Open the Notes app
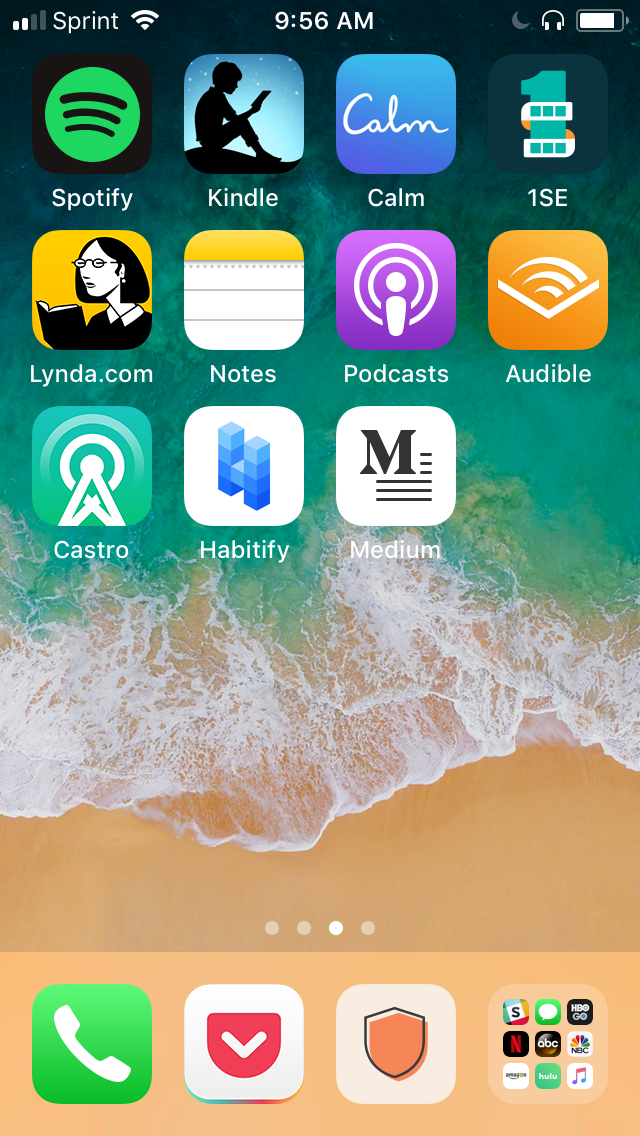640x1136 pixels. pyautogui.click(x=244, y=290)
